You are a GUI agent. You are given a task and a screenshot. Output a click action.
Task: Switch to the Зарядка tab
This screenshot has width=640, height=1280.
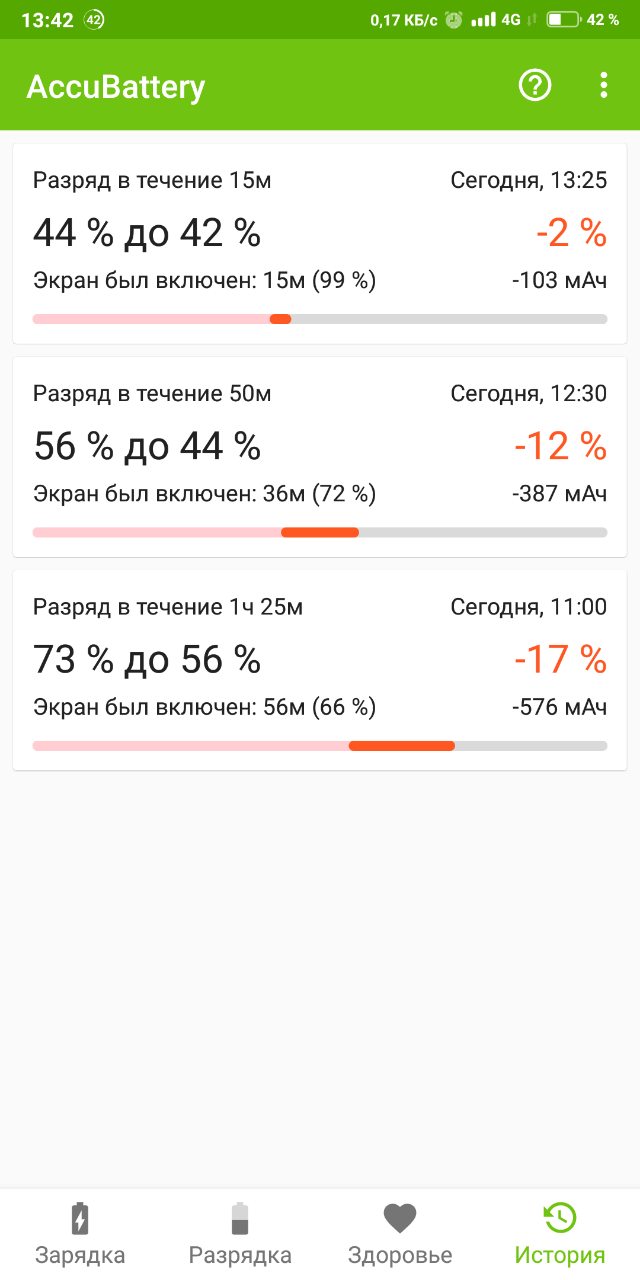click(80, 1234)
